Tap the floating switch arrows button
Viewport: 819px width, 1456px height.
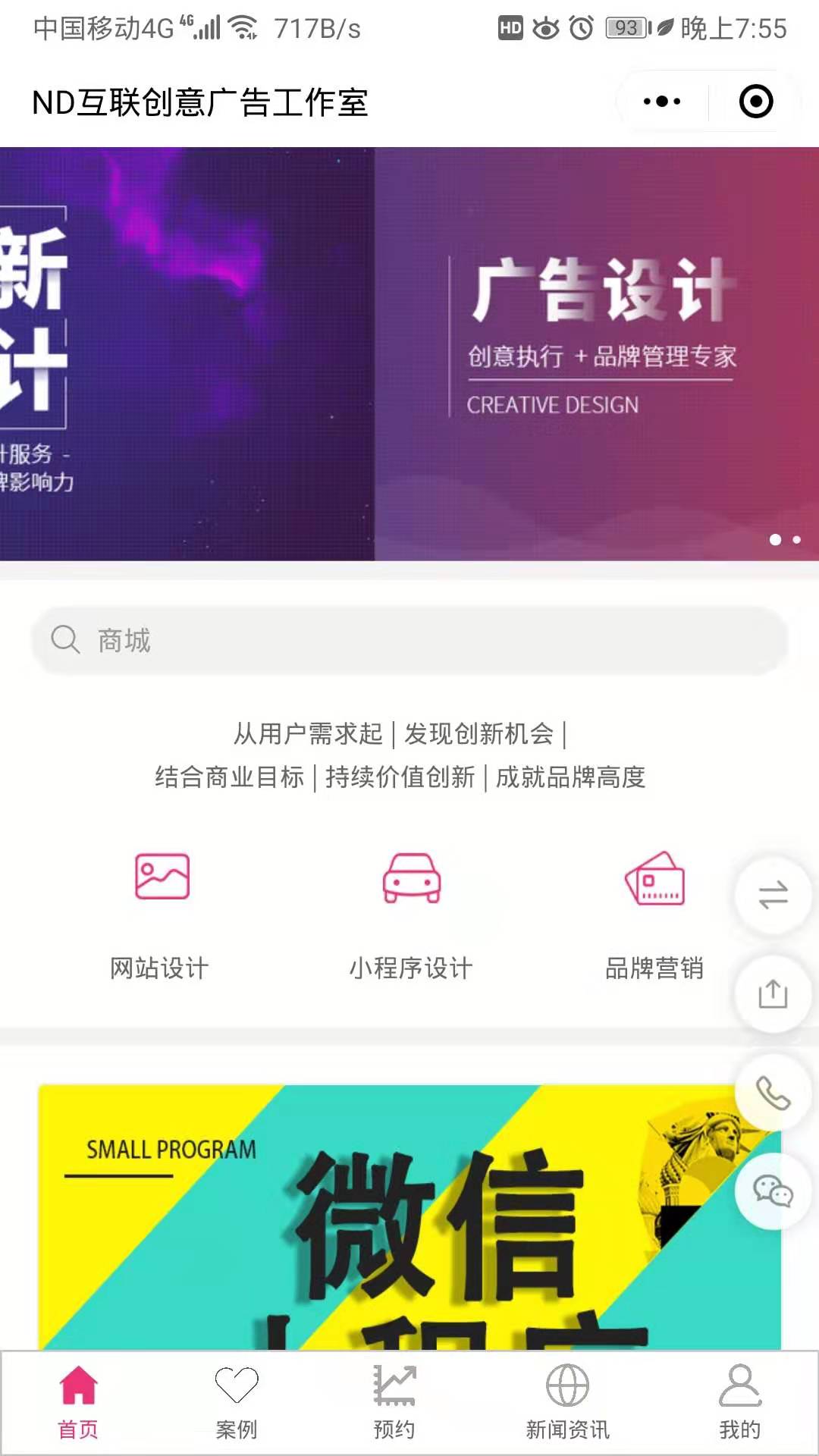pyautogui.click(x=773, y=895)
